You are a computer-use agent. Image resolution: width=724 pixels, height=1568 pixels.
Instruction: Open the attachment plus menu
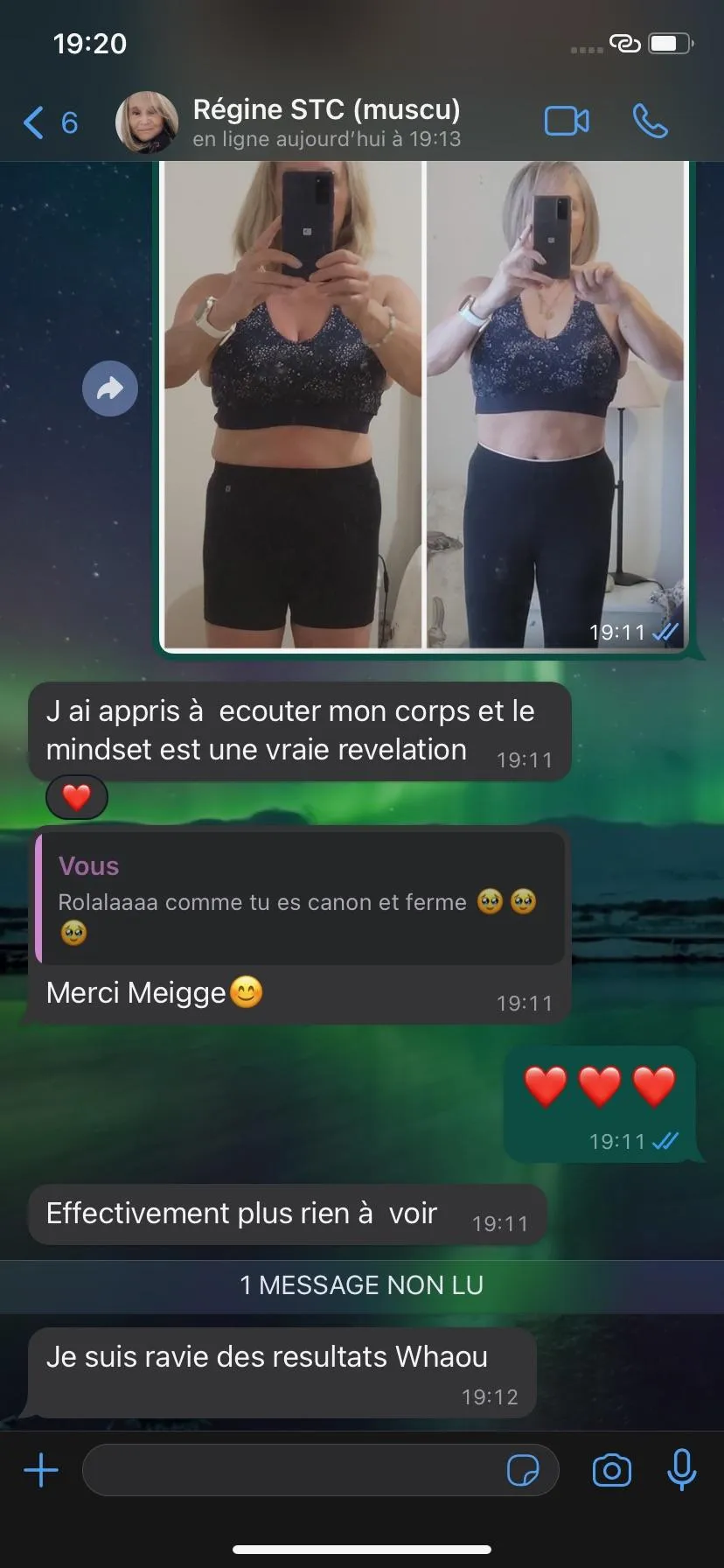[x=41, y=1470]
